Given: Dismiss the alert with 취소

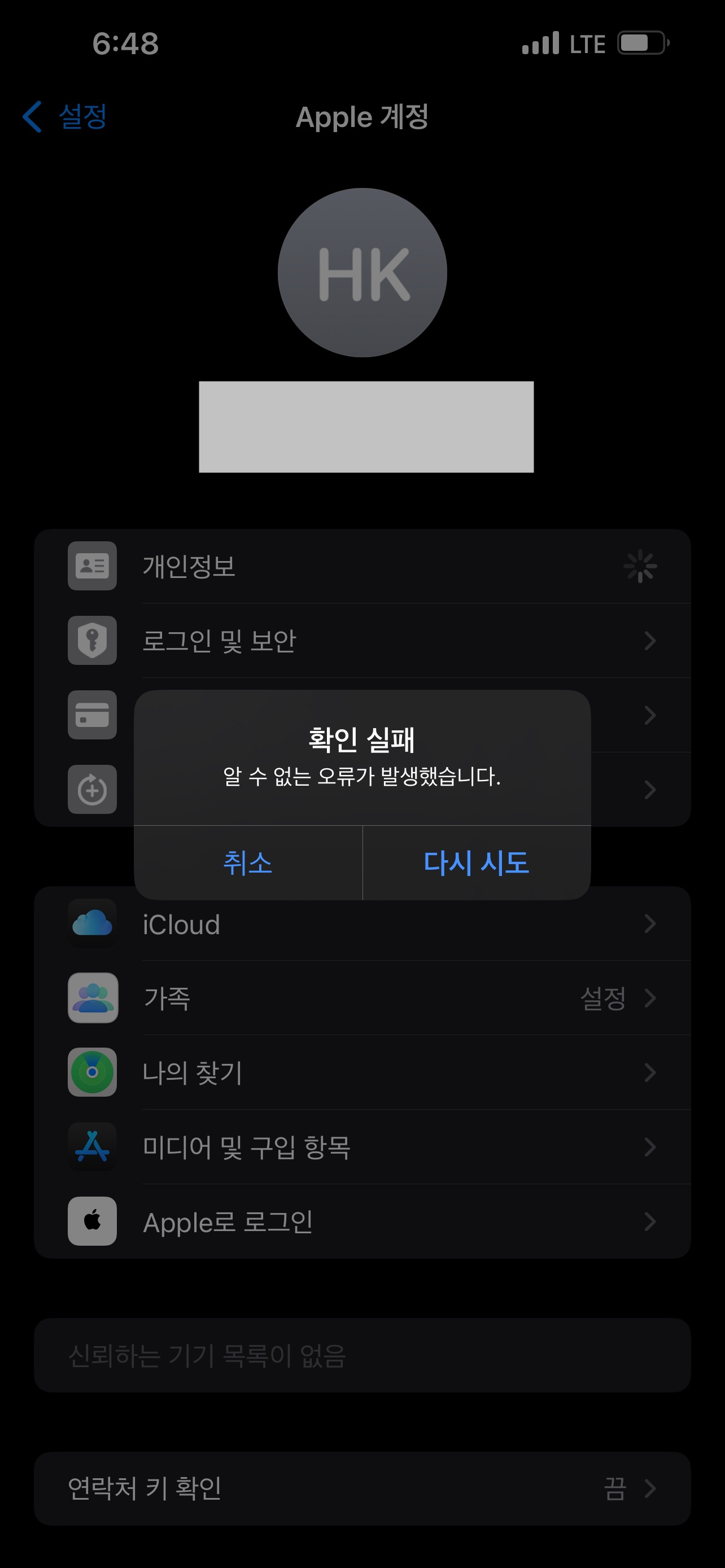Looking at the screenshot, I should (x=248, y=862).
